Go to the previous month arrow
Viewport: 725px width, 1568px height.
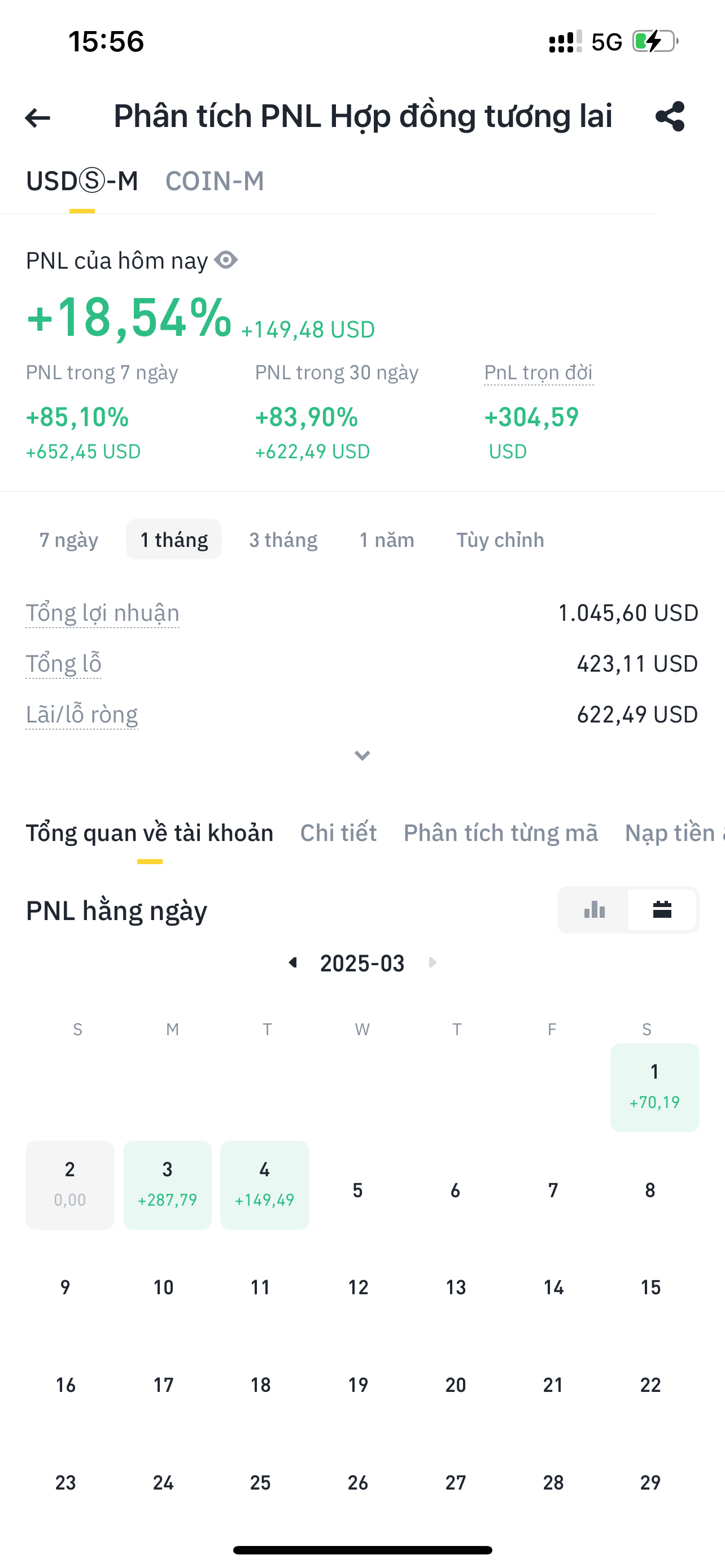(x=293, y=963)
